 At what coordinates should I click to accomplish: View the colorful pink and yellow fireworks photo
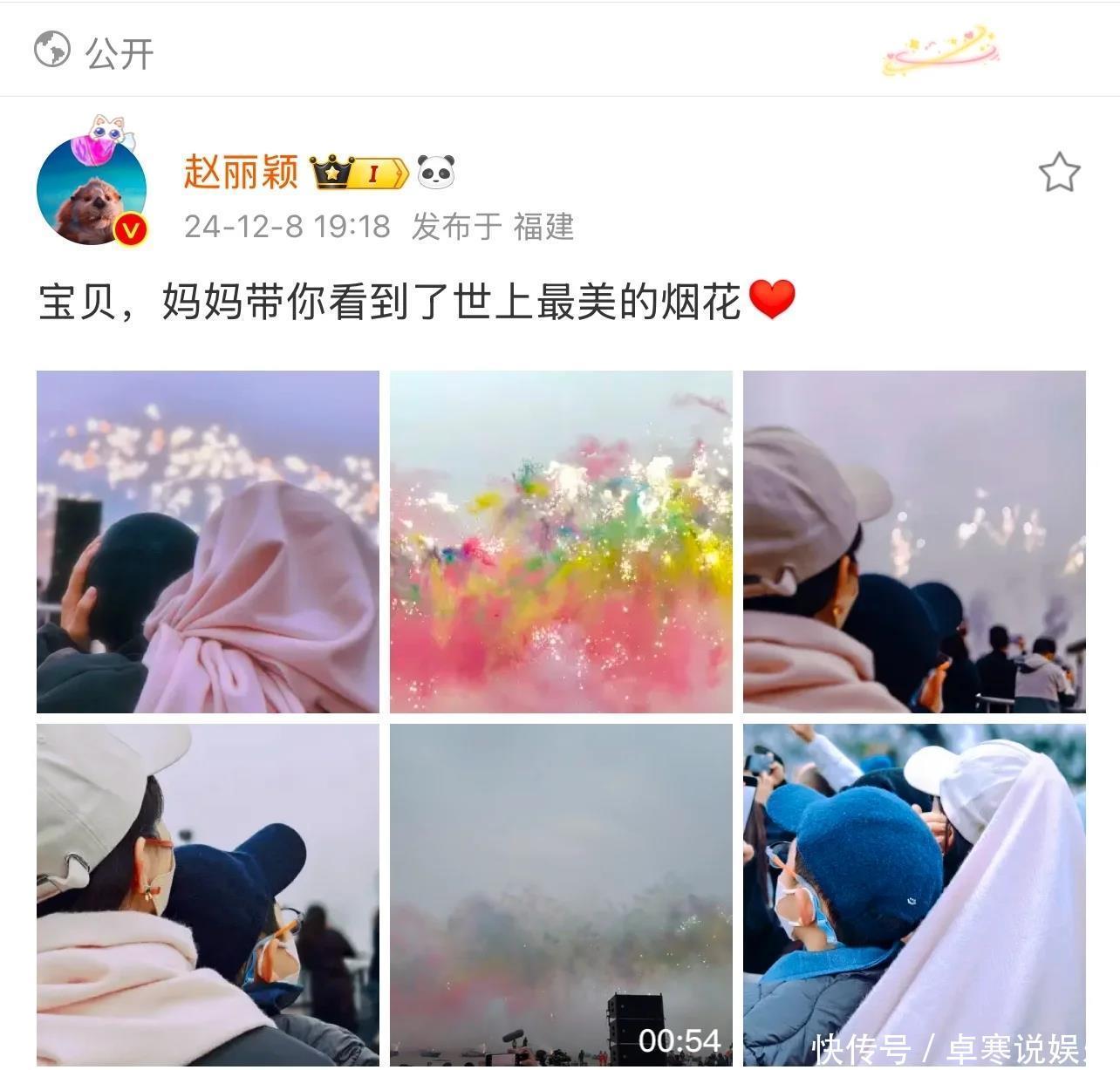(561, 542)
